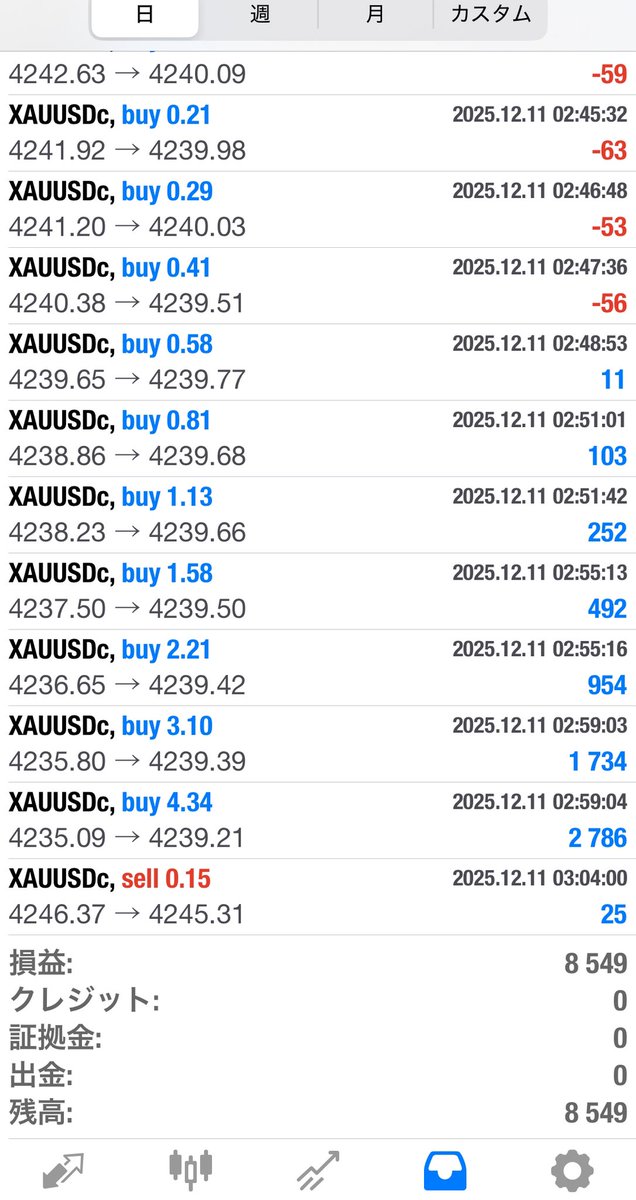The width and height of the screenshot is (636, 1200).
Task: Go to the trade tab
Action: point(318,1168)
